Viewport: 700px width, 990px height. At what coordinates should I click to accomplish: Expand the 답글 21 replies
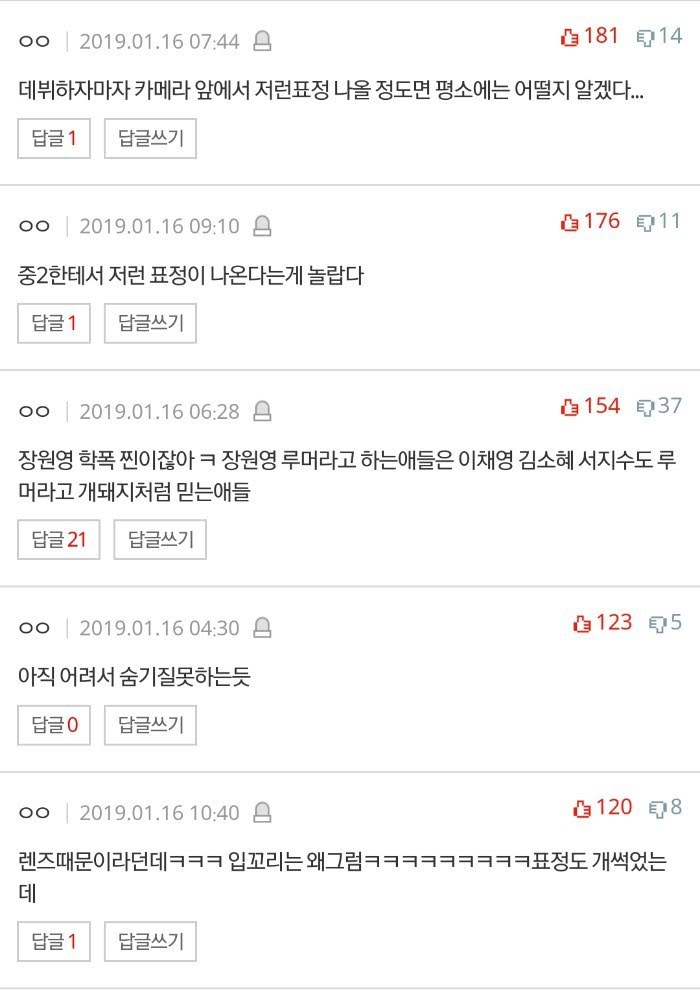point(59,540)
